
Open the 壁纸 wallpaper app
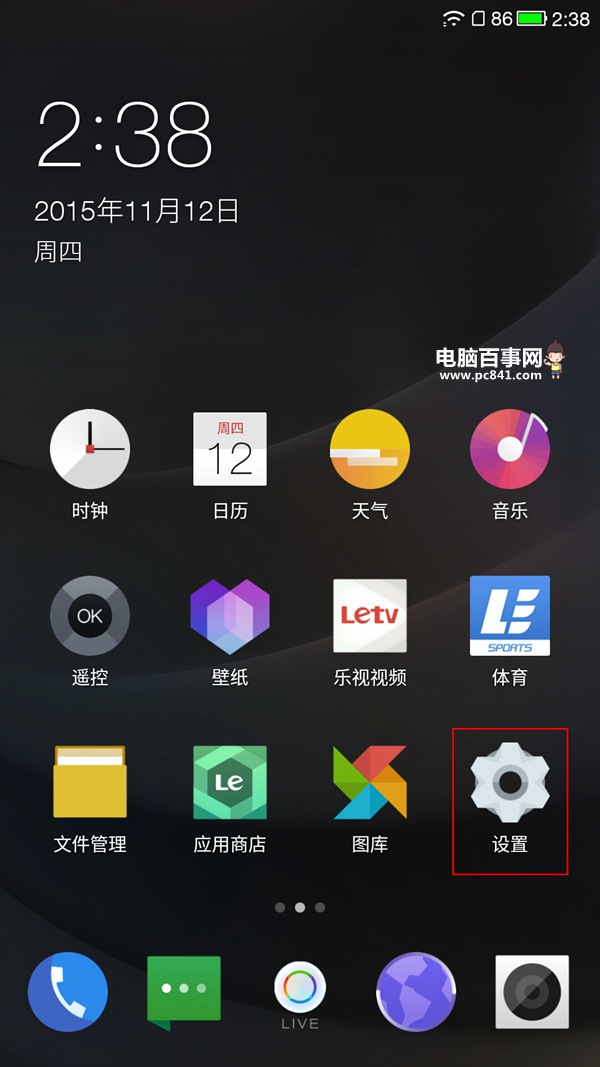point(230,616)
